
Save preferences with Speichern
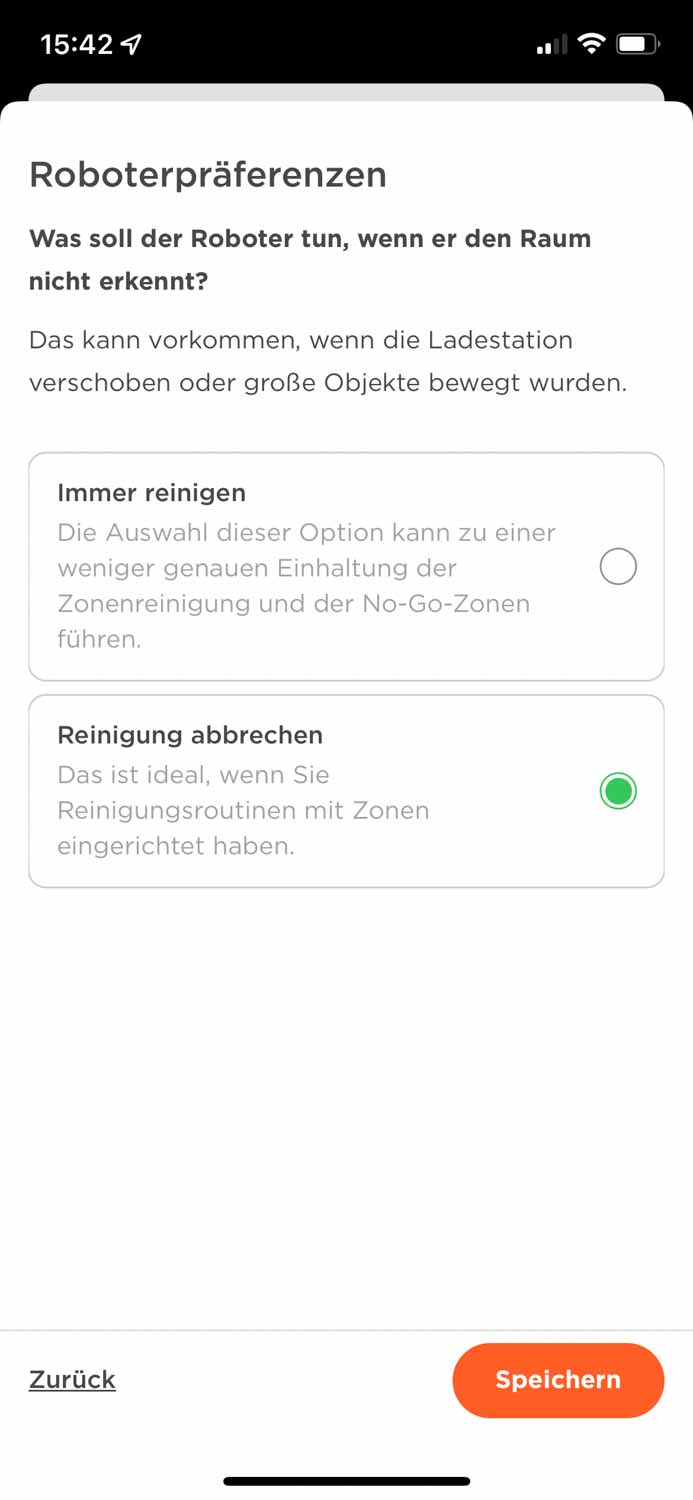(x=557, y=1380)
